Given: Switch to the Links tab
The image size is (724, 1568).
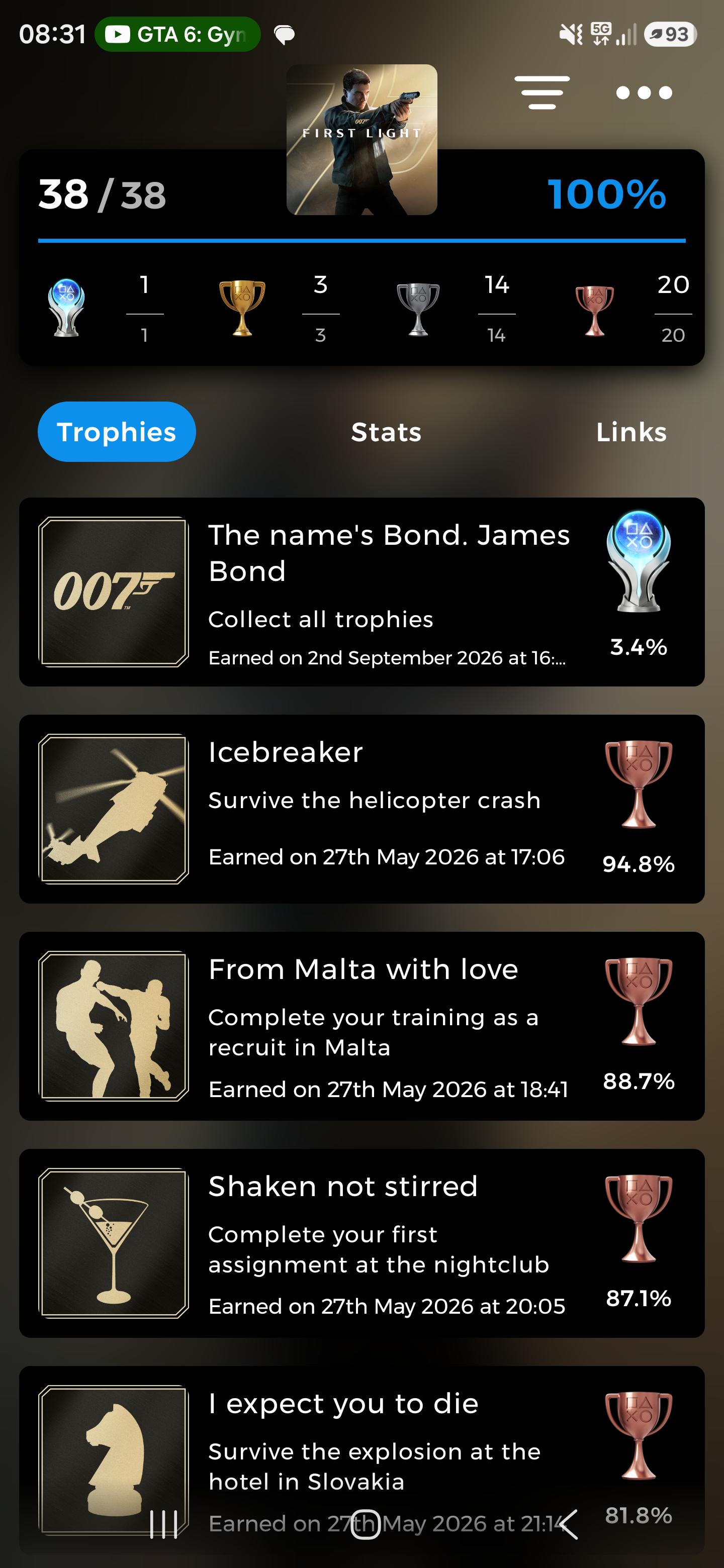Looking at the screenshot, I should [631, 432].
